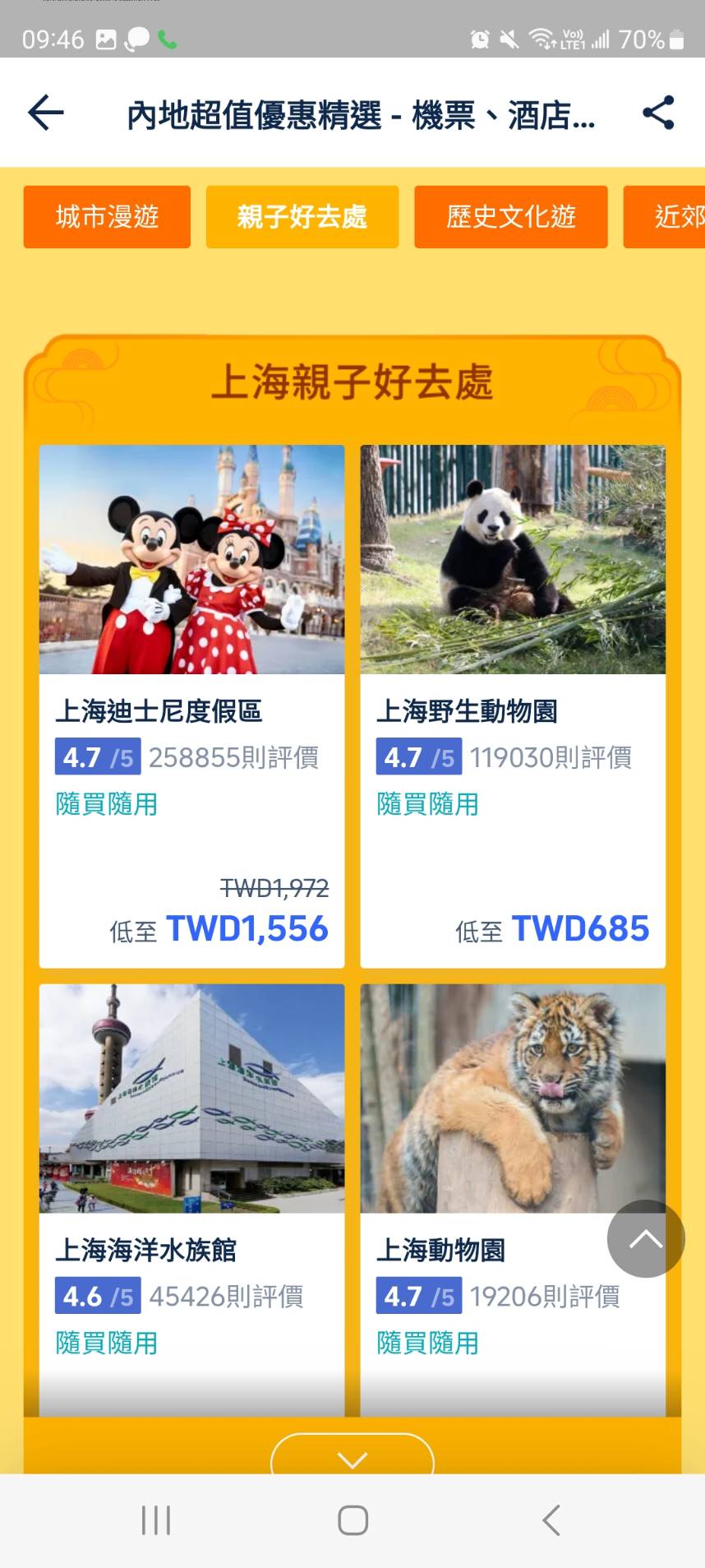Tap the Home button in the navigation bar
This screenshot has width=705, height=1568.
pyautogui.click(x=352, y=1520)
